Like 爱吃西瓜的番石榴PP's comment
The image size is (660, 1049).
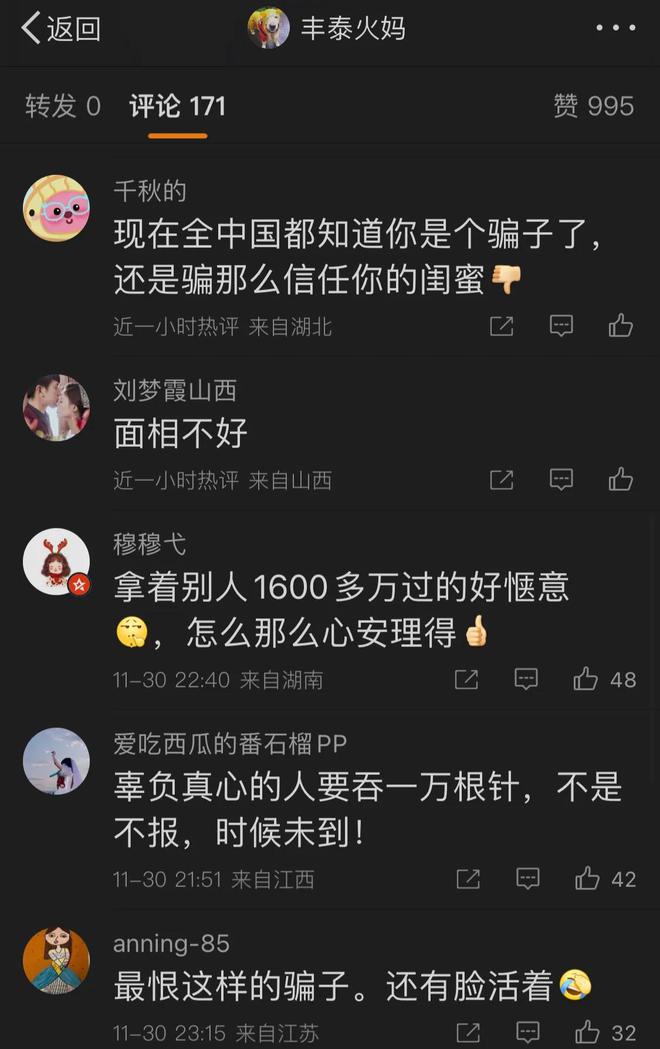(x=586, y=879)
